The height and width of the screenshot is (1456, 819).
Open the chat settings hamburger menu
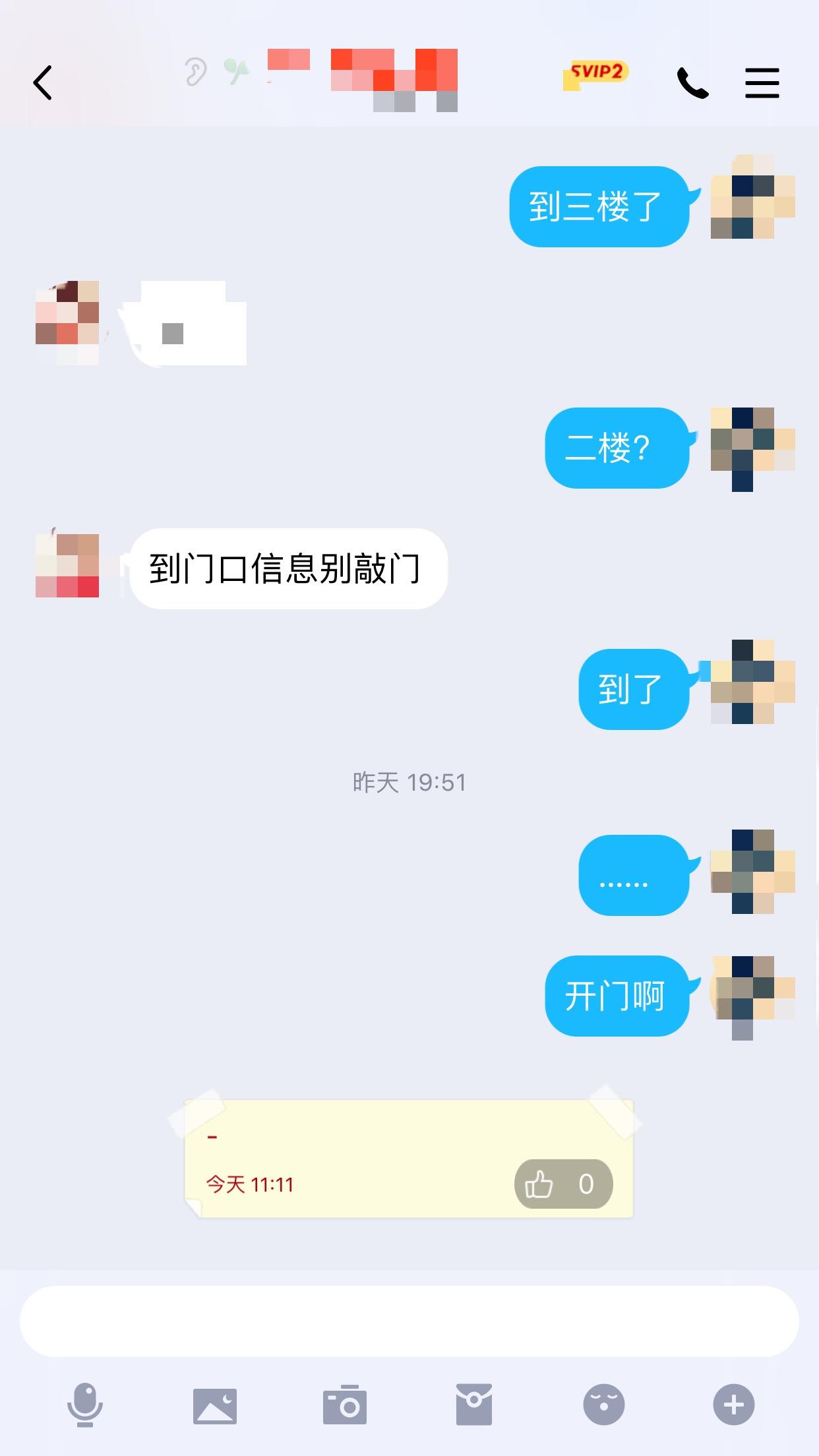pos(762,82)
